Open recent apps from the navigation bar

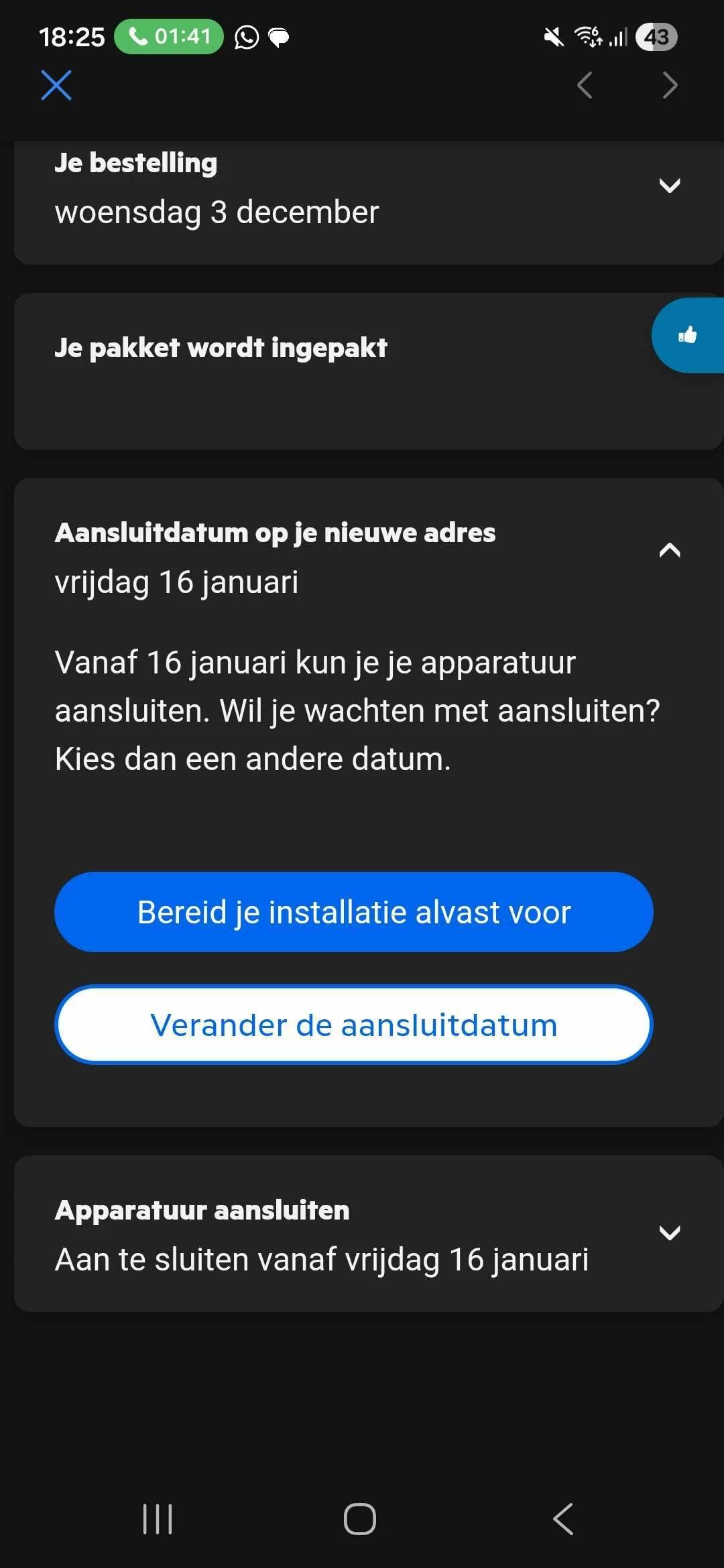[x=158, y=1518]
